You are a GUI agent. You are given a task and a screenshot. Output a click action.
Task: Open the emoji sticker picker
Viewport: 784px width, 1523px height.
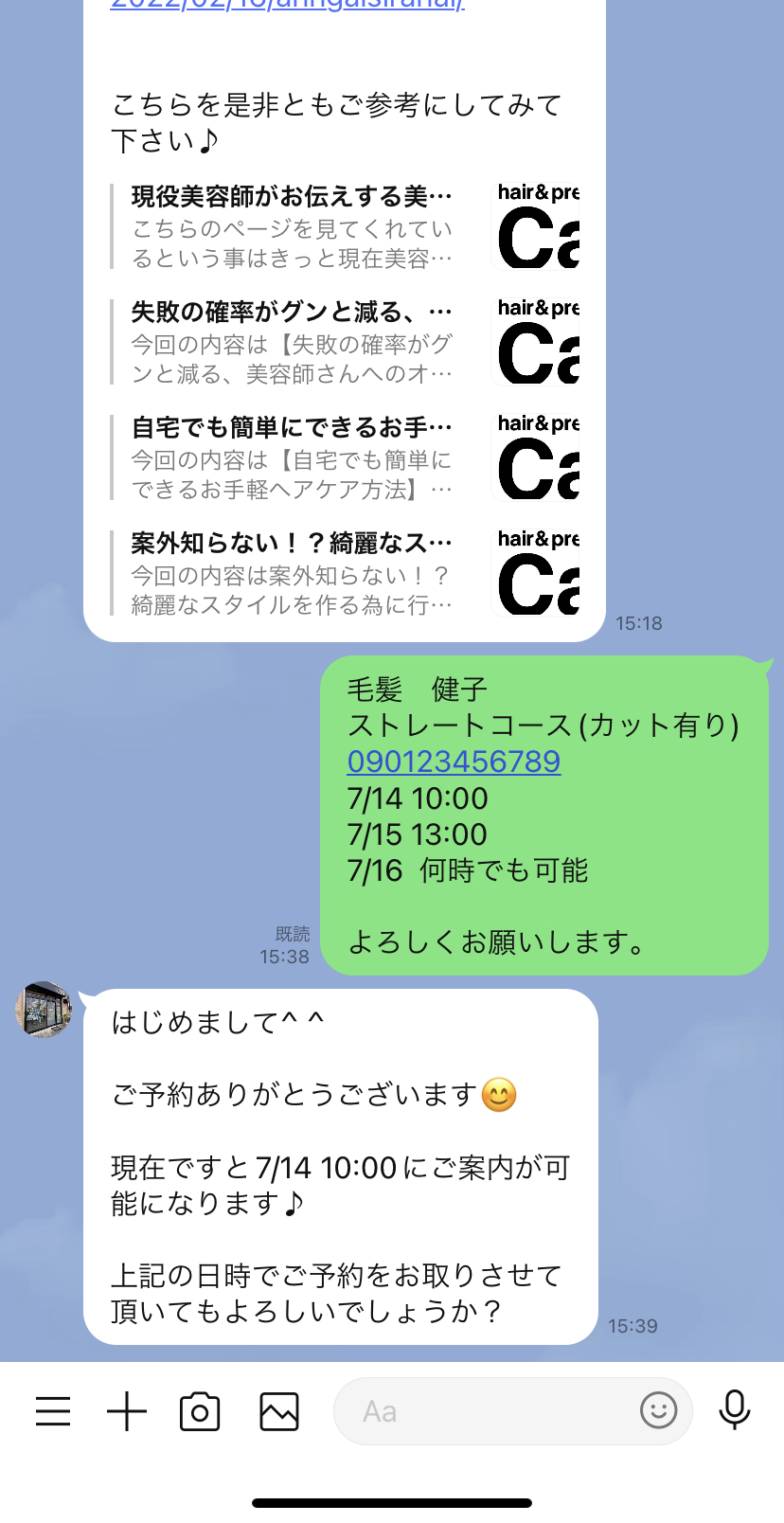[658, 1410]
